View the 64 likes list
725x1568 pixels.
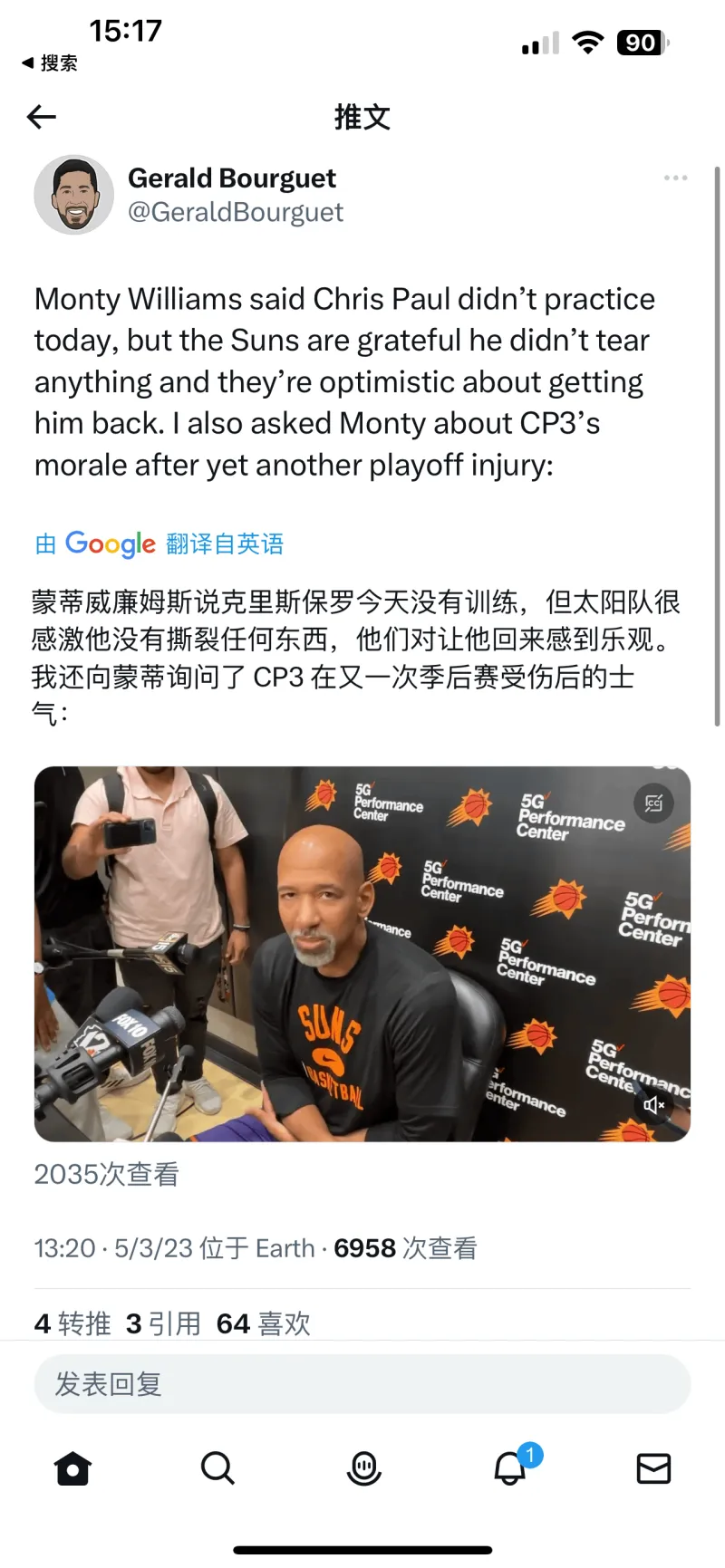coord(263,1323)
